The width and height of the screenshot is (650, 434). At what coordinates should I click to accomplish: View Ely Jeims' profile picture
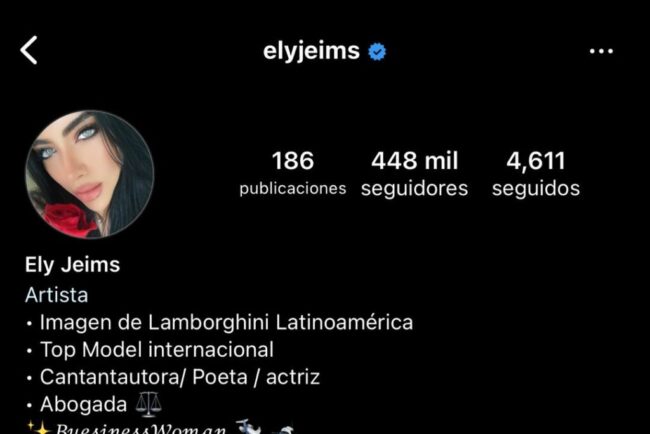coord(89,175)
